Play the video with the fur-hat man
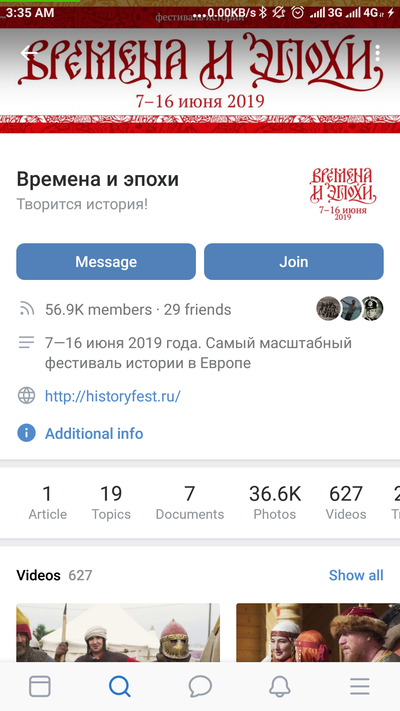The height and width of the screenshot is (711, 400). [x=318, y=632]
